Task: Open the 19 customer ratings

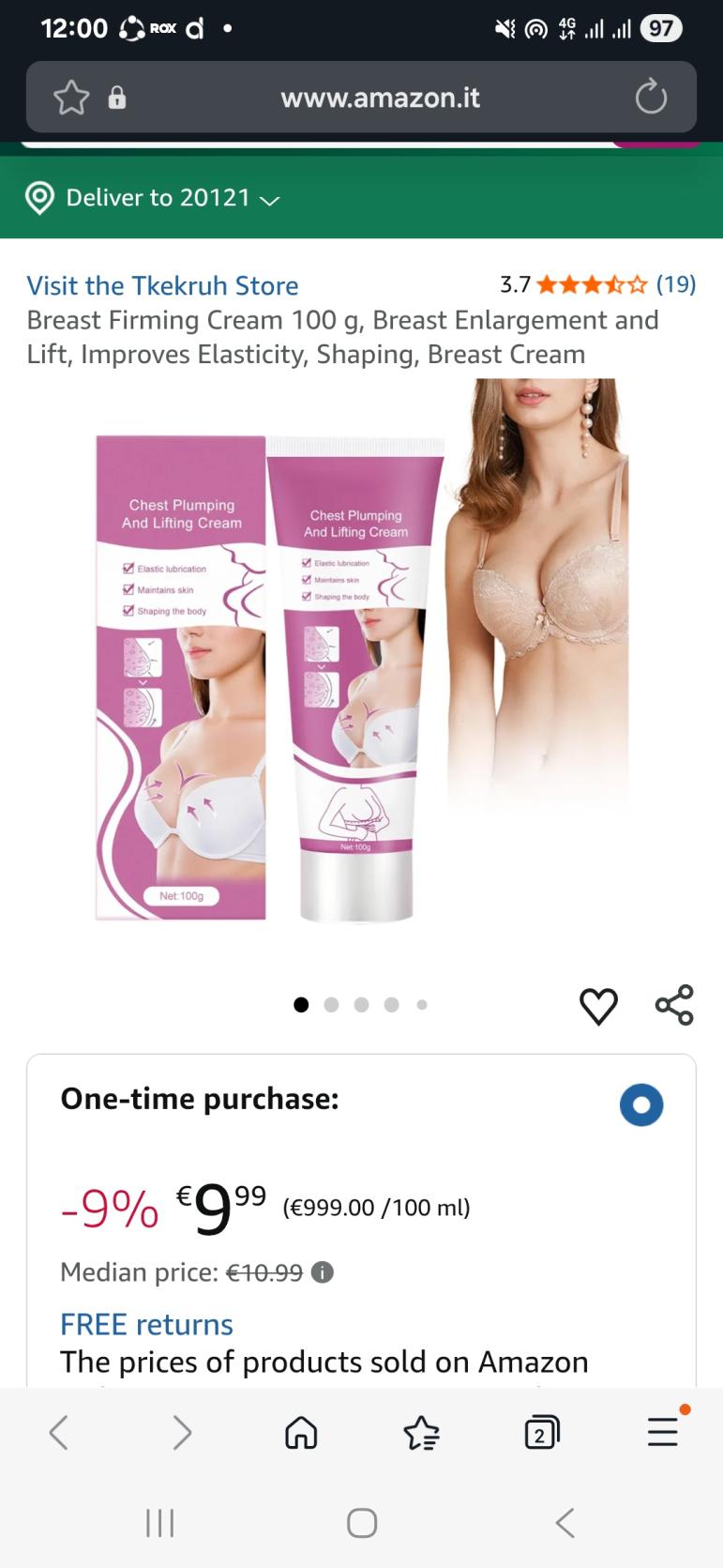Action: [x=675, y=284]
